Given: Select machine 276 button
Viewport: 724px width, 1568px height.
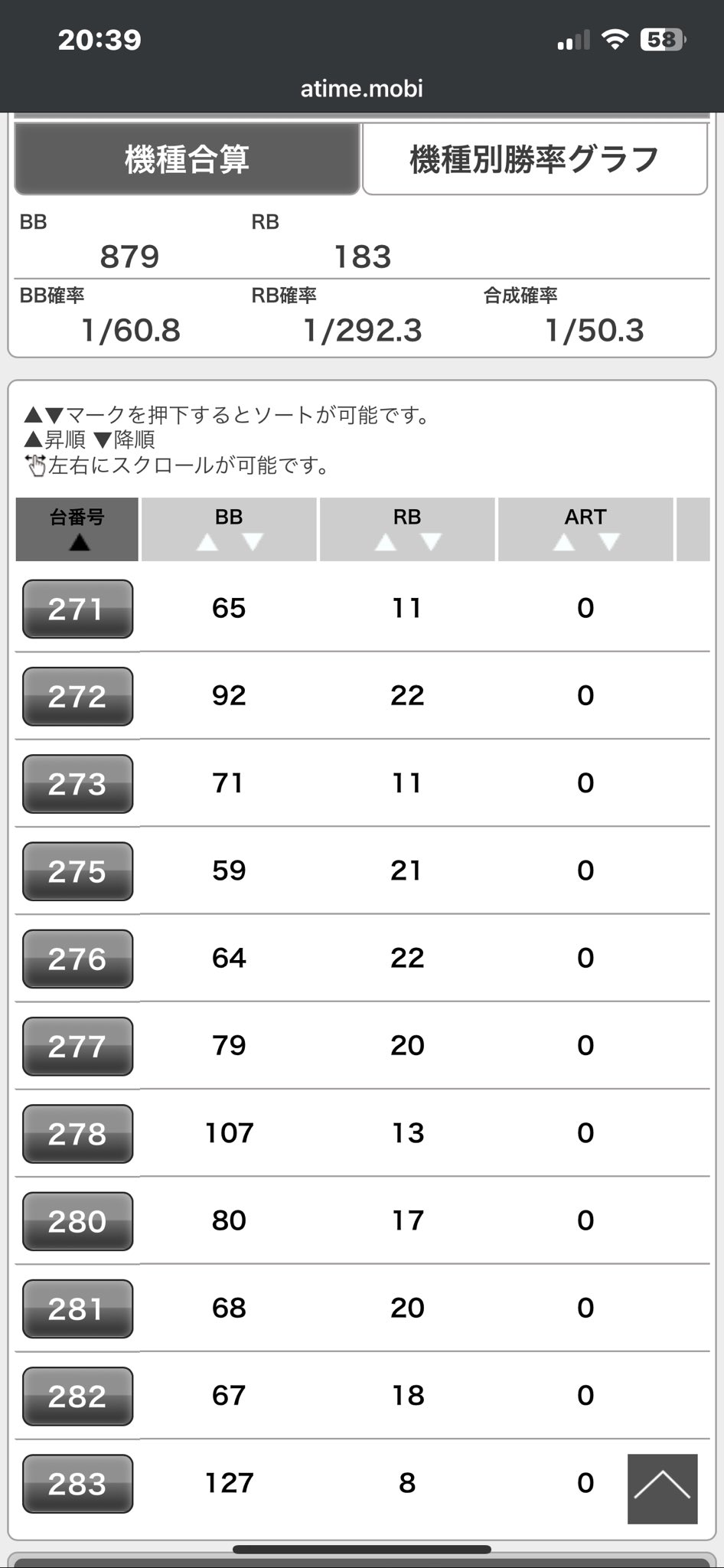Looking at the screenshot, I should click(77, 959).
